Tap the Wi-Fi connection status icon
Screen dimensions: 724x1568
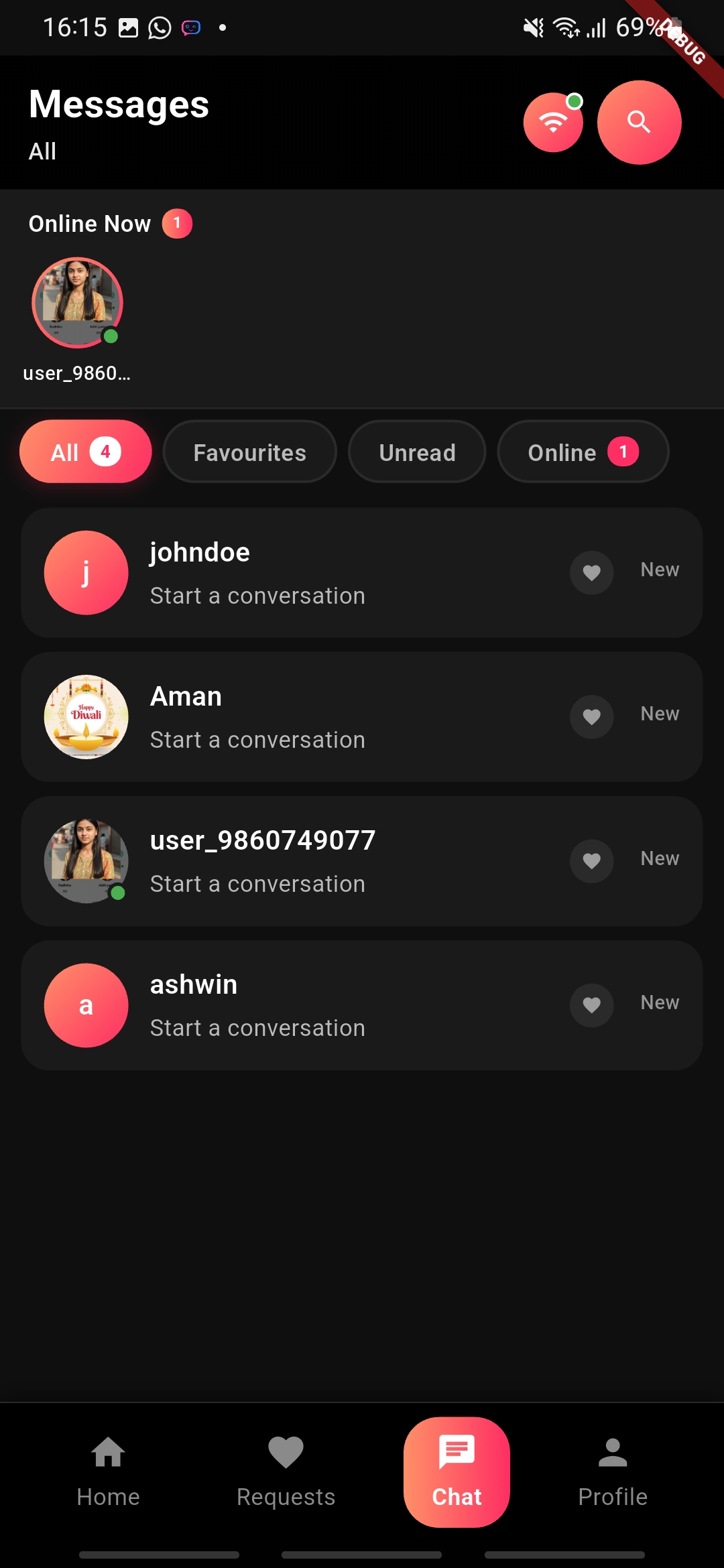553,123
